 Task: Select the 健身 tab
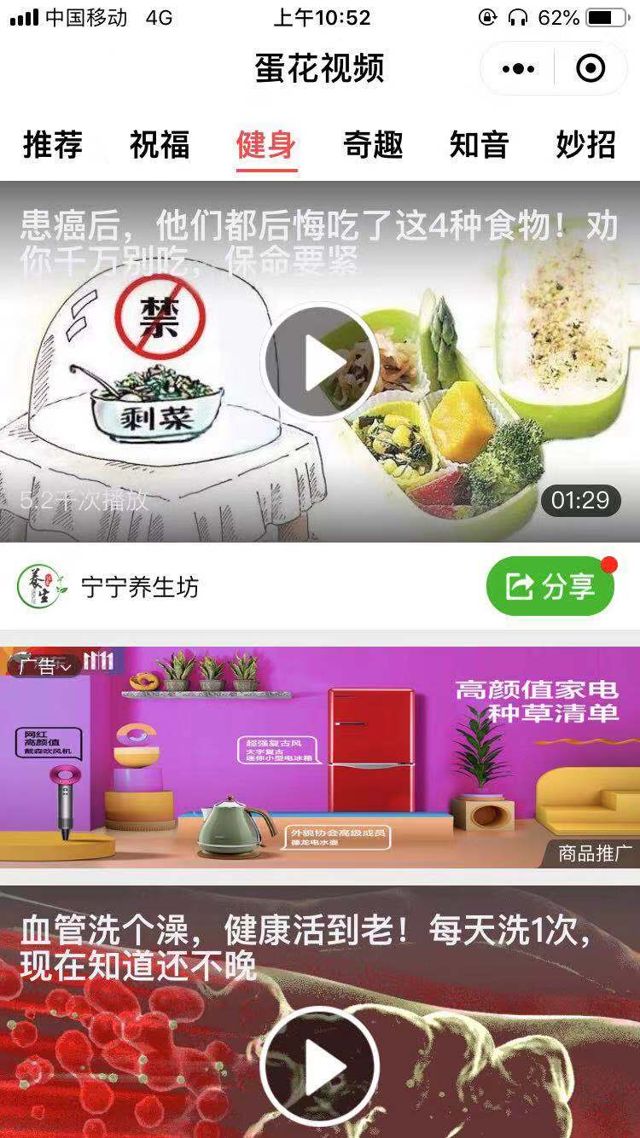[266, 145]
